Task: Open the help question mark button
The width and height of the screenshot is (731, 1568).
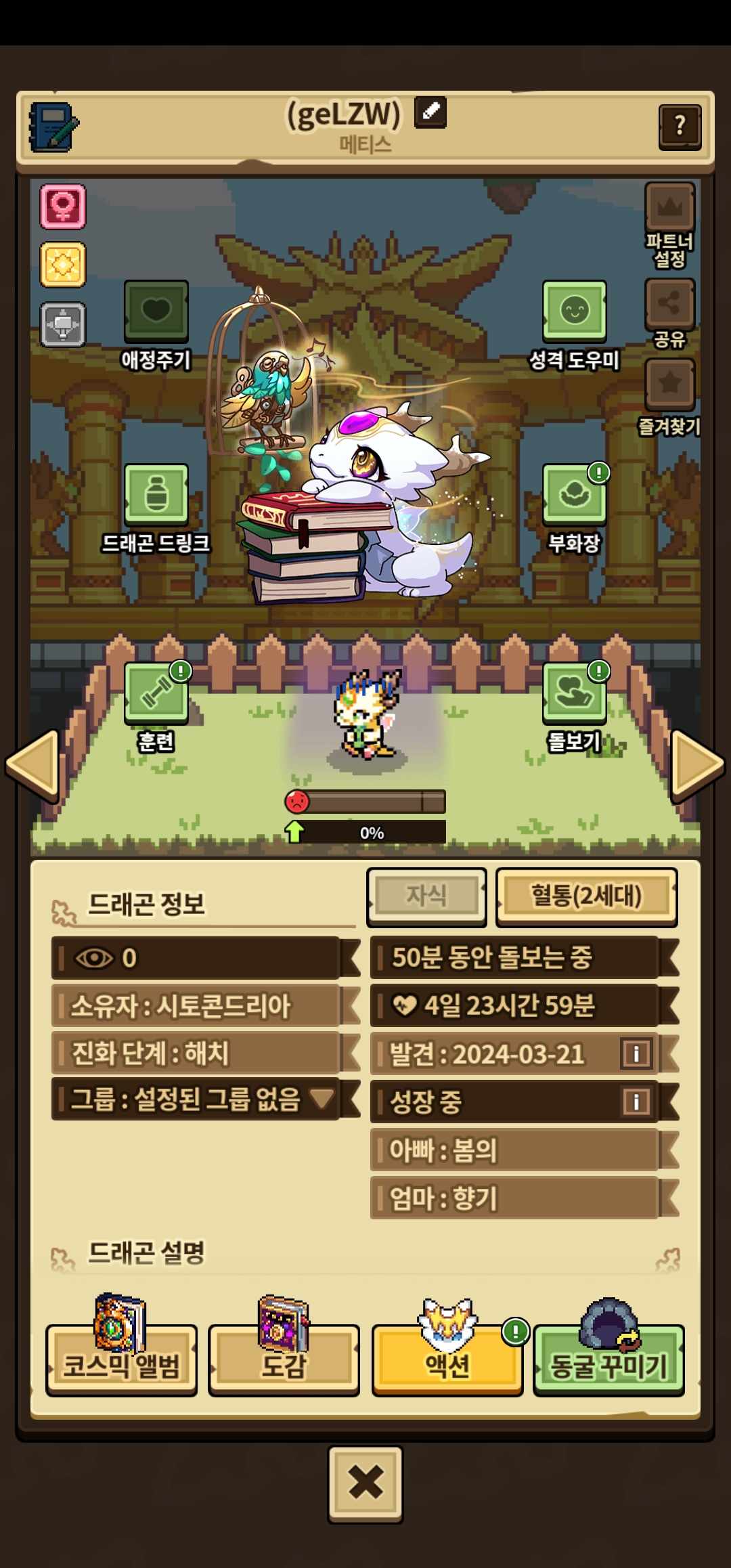Action: 679,126
